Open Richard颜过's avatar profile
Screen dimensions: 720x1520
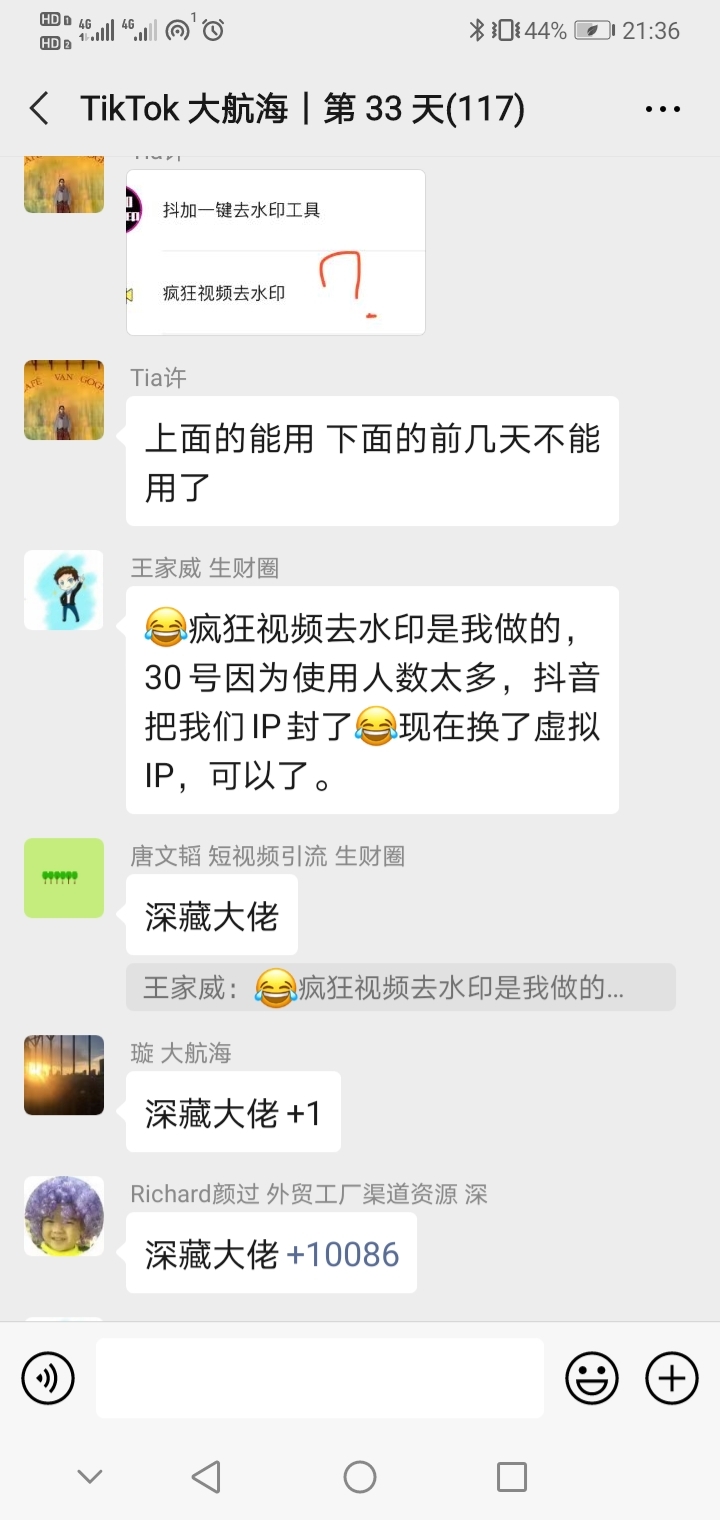[64, 1216]
